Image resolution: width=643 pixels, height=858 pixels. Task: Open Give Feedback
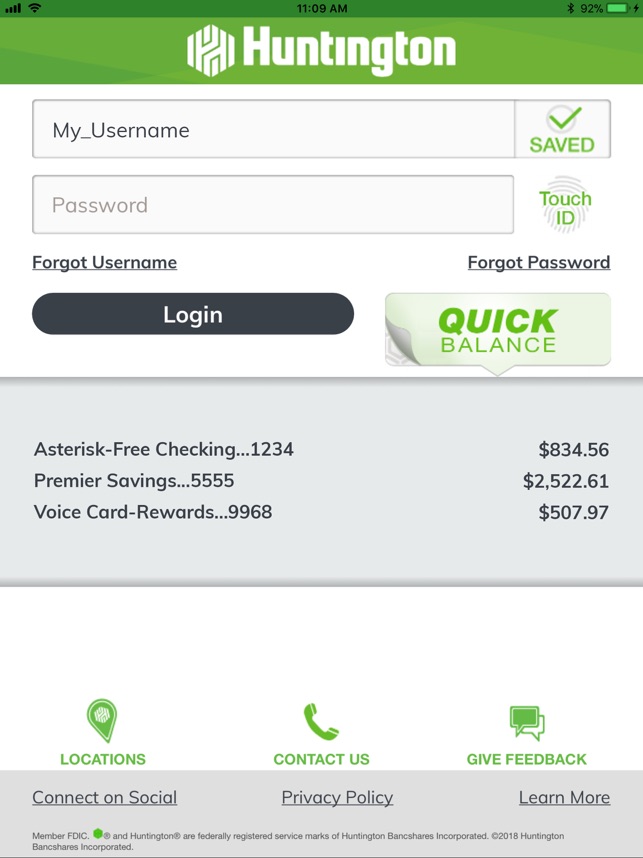526,735
